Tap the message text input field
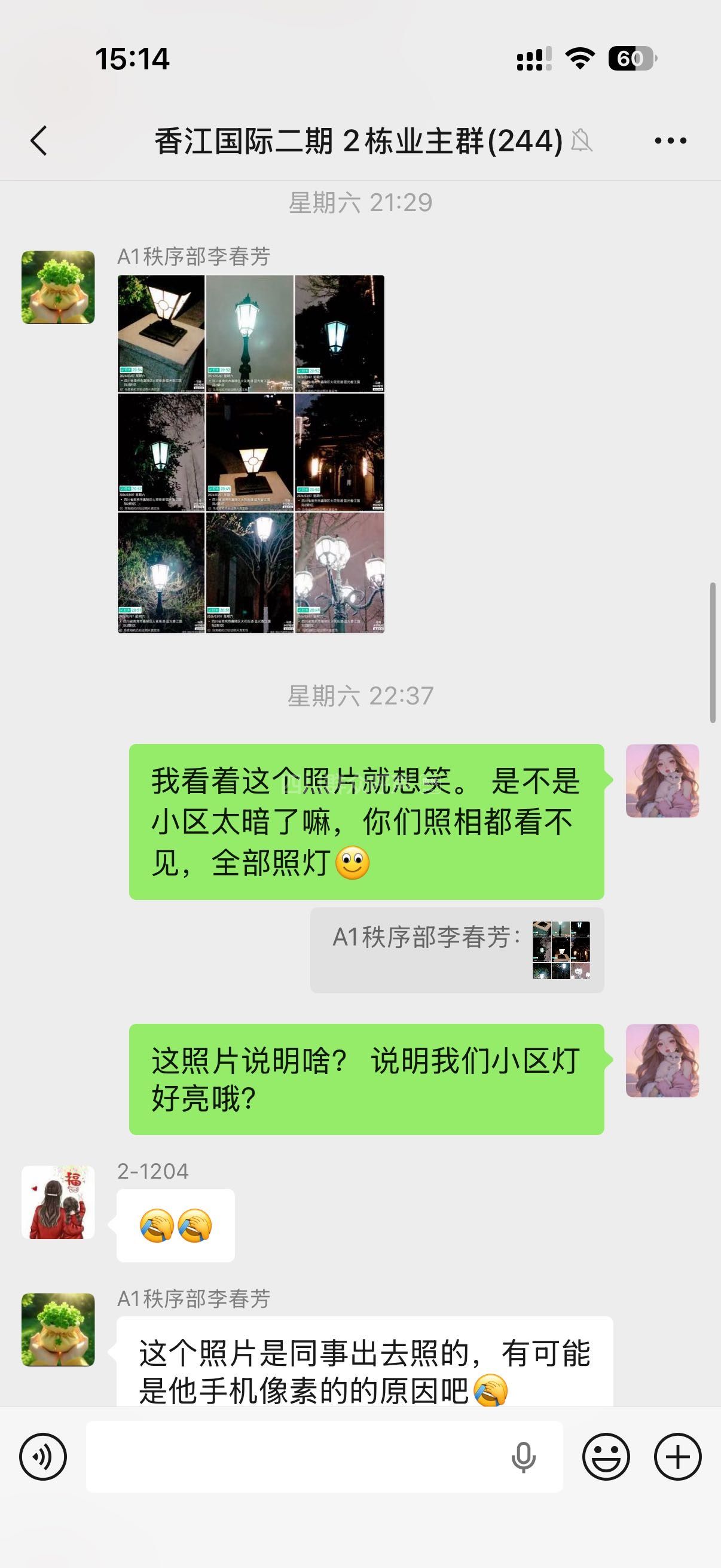Viewport: 721px width, 1568px height. coord(292,1457)
